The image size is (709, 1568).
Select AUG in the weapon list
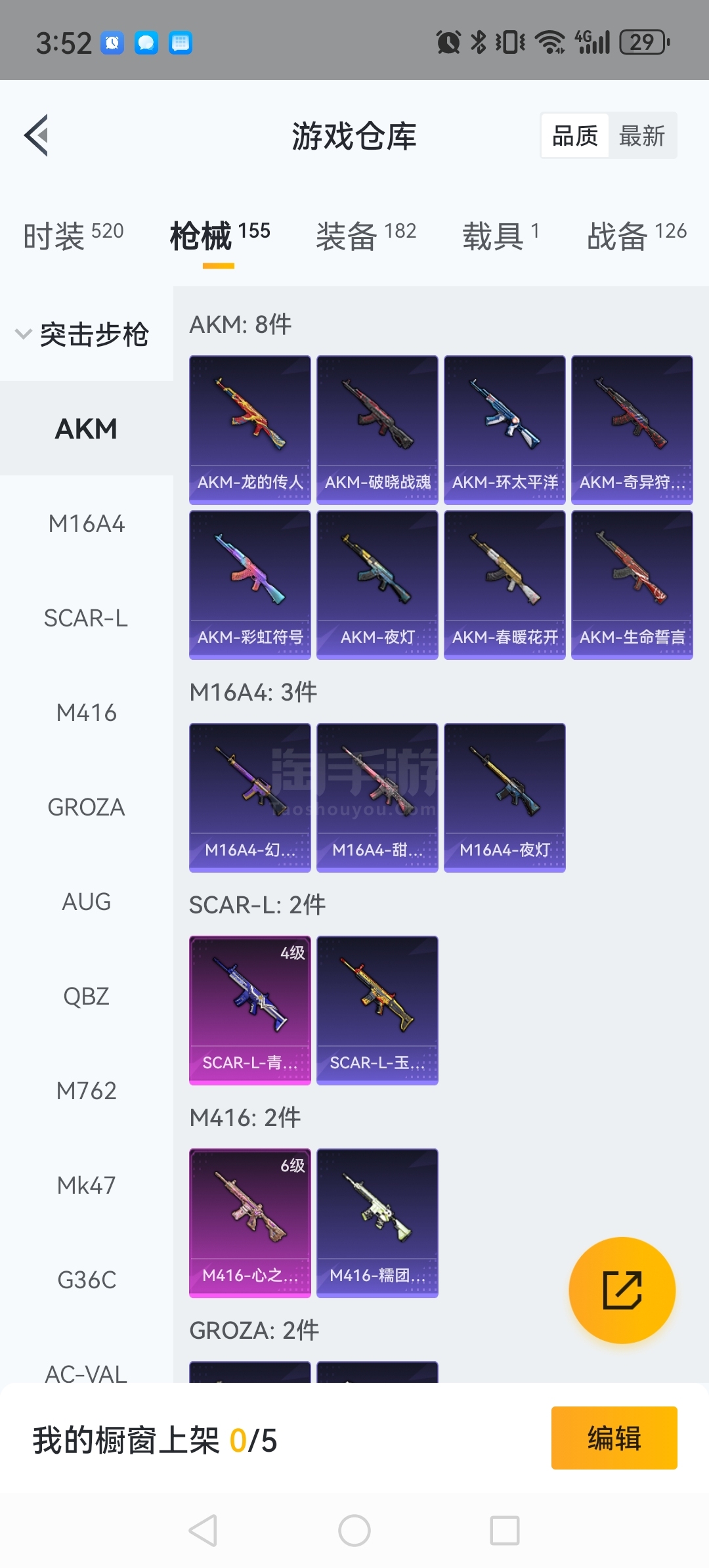pyautogui.click(x=87, y=902)
